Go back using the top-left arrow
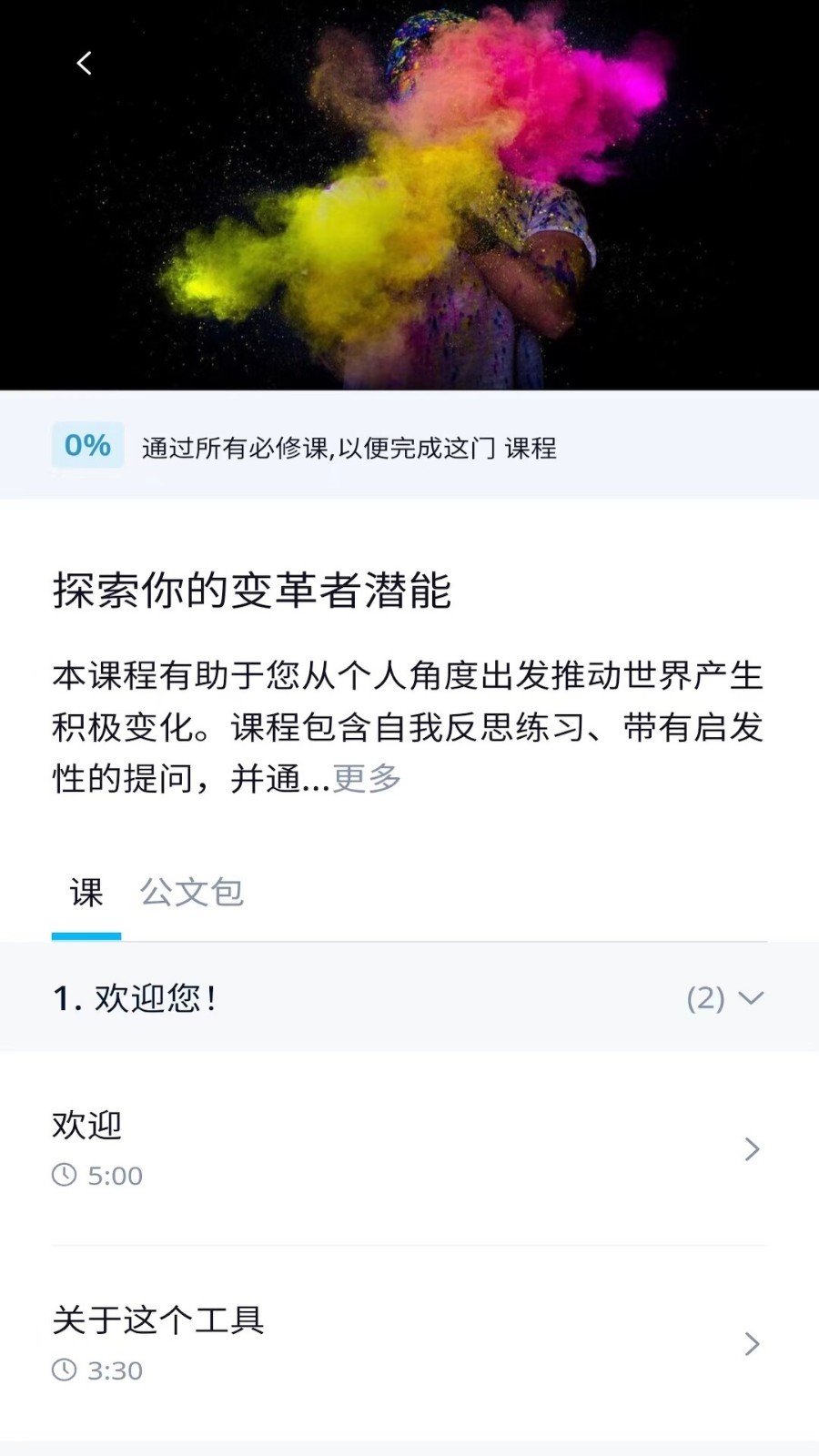 click(84, 63)
